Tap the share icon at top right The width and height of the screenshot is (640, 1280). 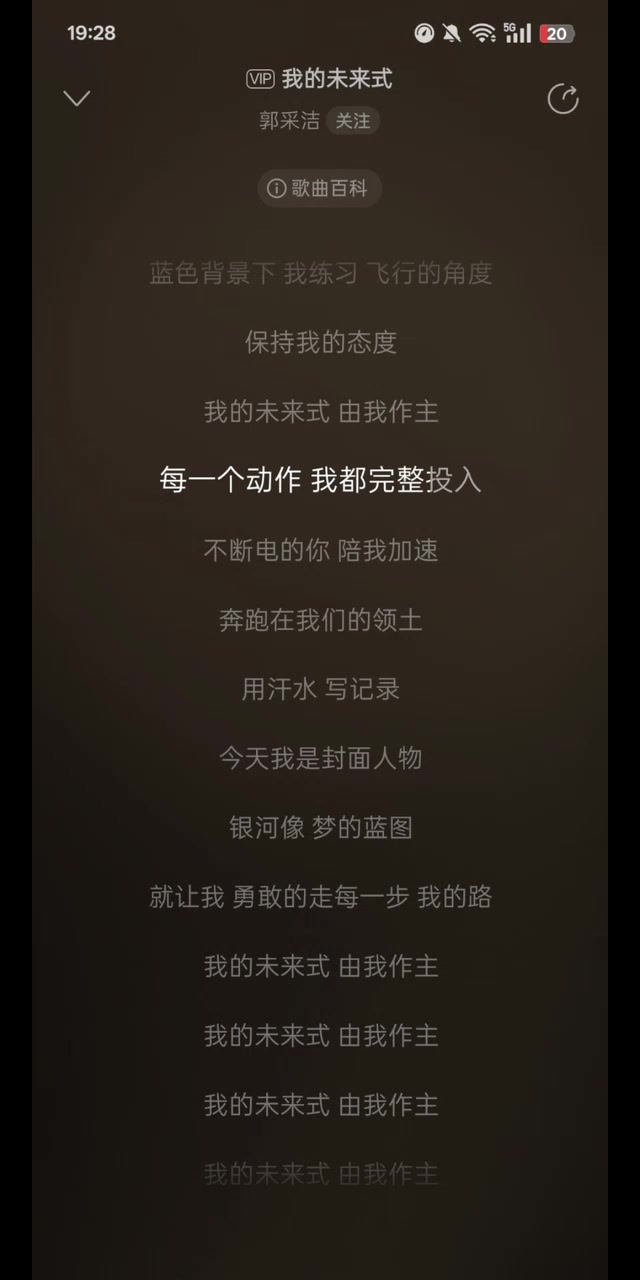click(563, 99)
